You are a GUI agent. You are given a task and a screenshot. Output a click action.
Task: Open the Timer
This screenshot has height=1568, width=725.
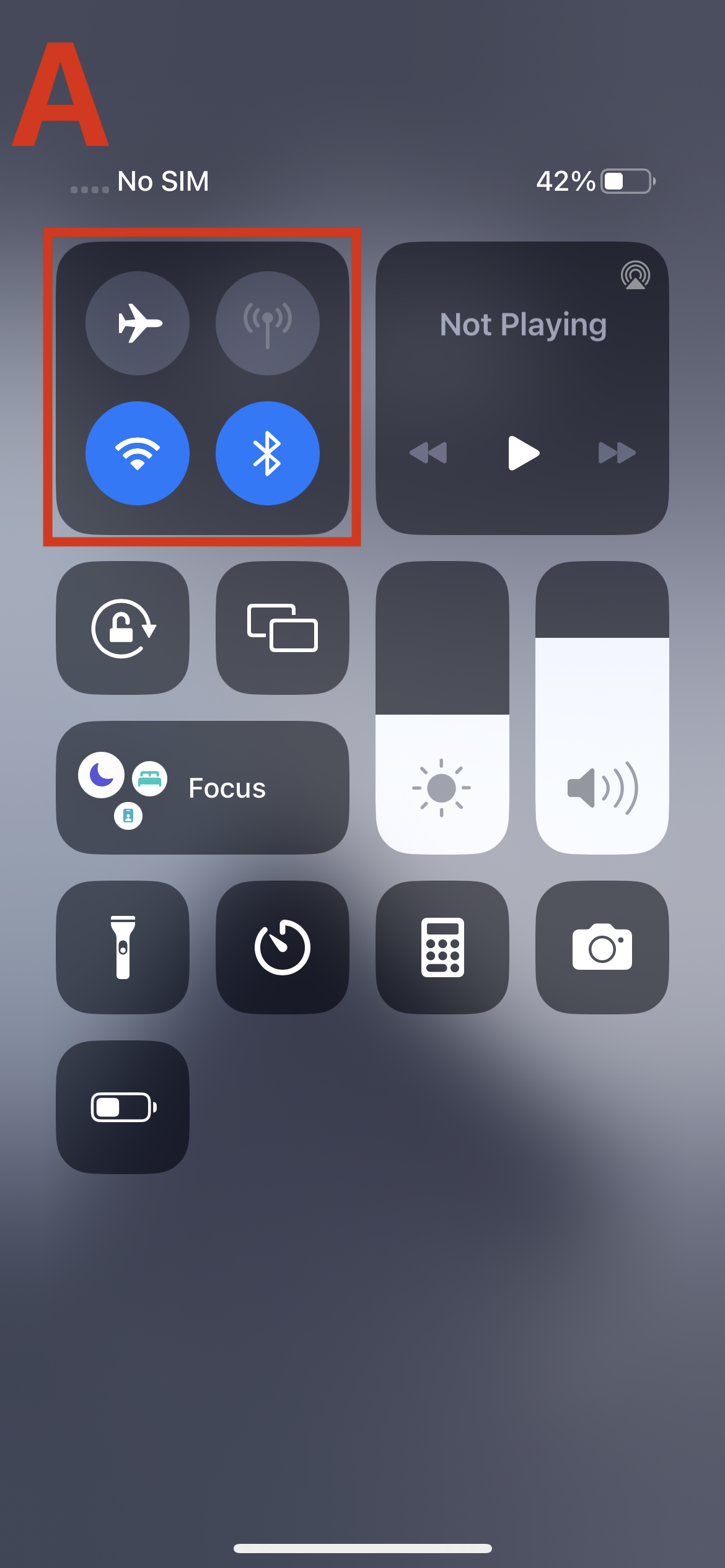click(x=283, y=947)
